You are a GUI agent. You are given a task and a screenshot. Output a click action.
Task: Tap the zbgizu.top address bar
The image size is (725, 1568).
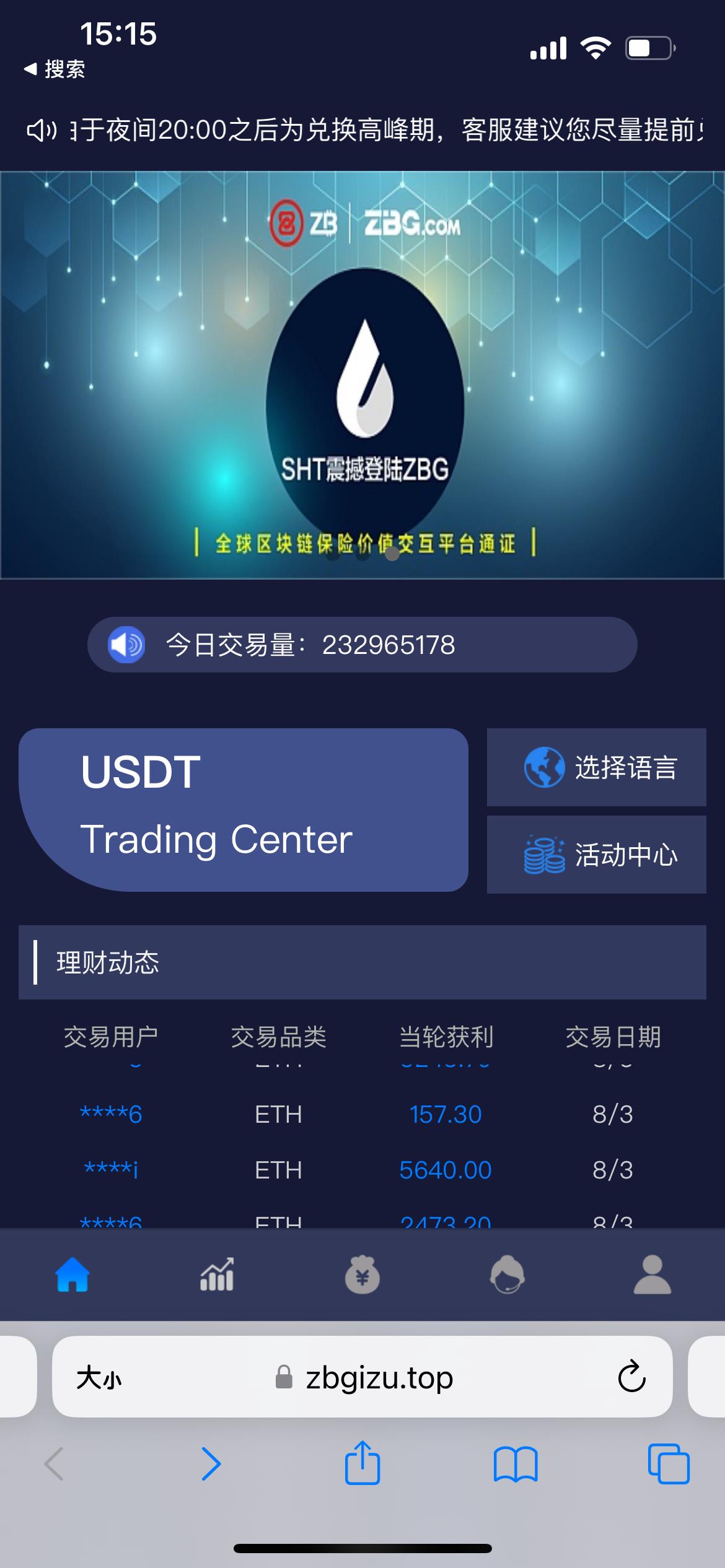378,1377
